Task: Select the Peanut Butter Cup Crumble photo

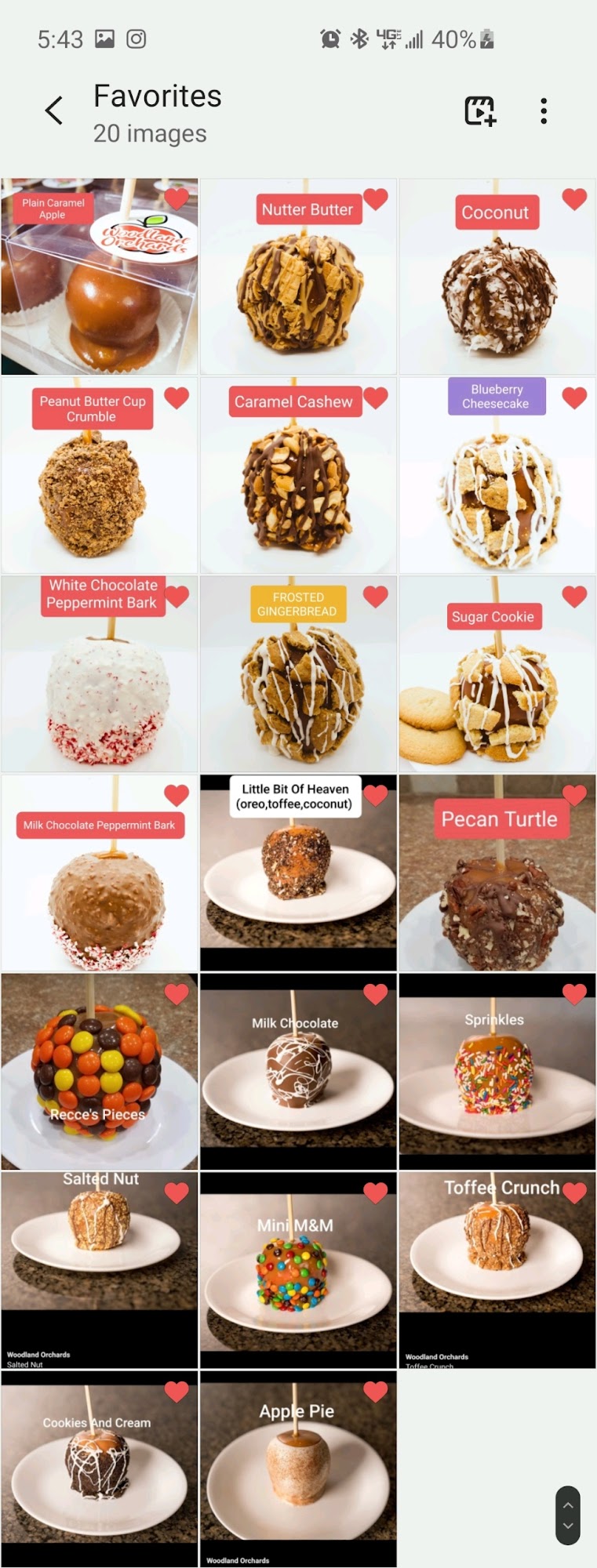Action: click(100, 475)
